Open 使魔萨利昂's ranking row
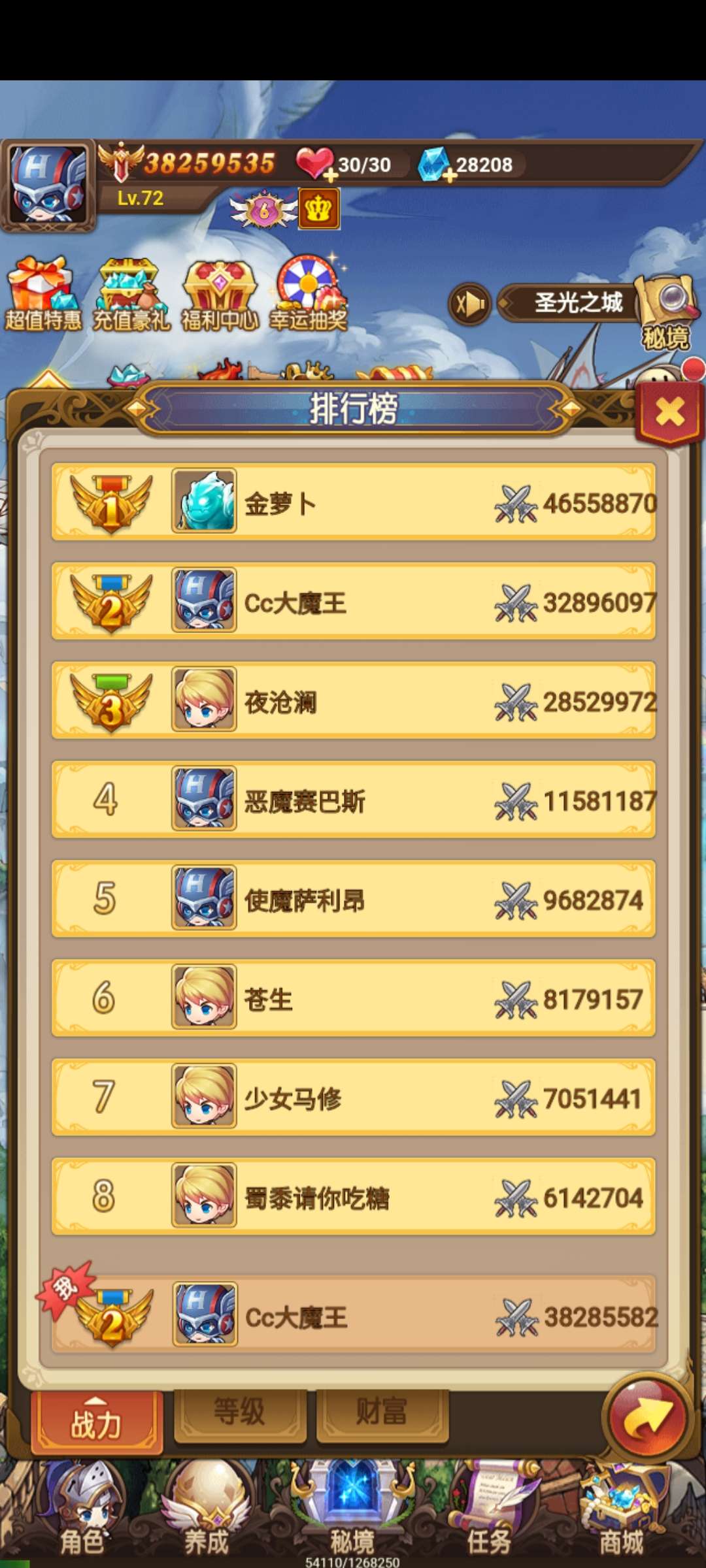This screenshot has height=1568, width=706. [x=353, y=900]
